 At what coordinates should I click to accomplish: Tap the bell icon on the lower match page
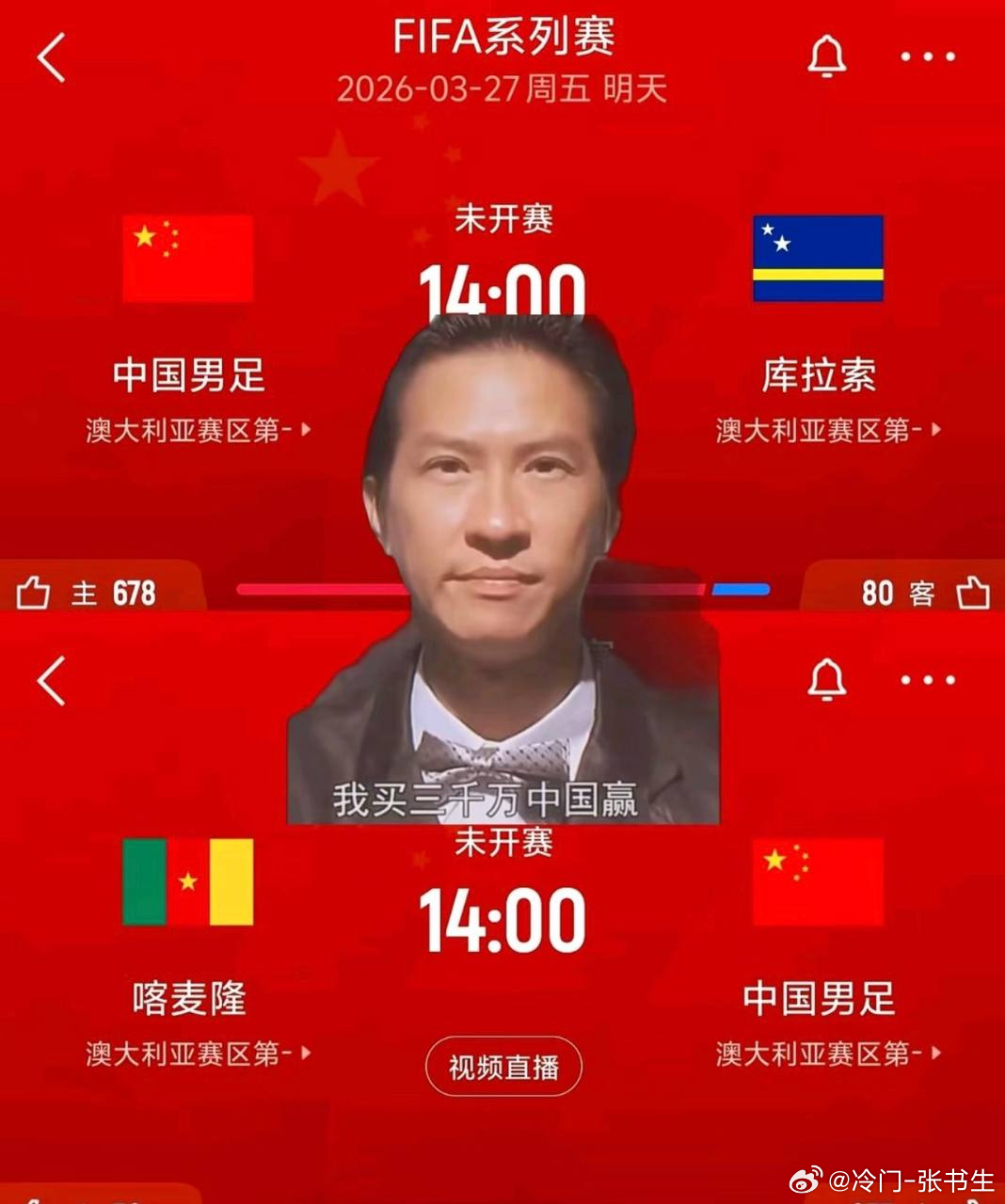827,680
